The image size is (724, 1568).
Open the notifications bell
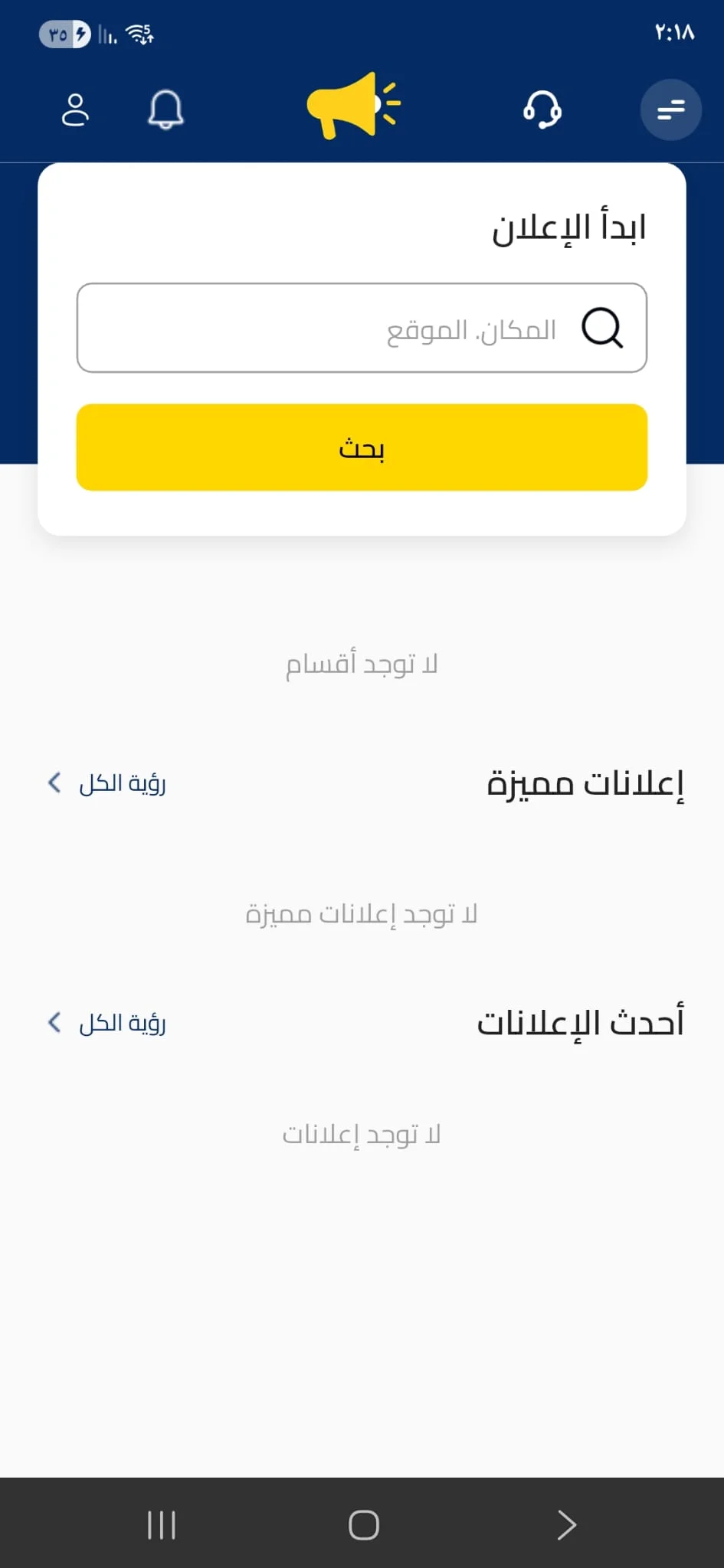coord(165,109)
